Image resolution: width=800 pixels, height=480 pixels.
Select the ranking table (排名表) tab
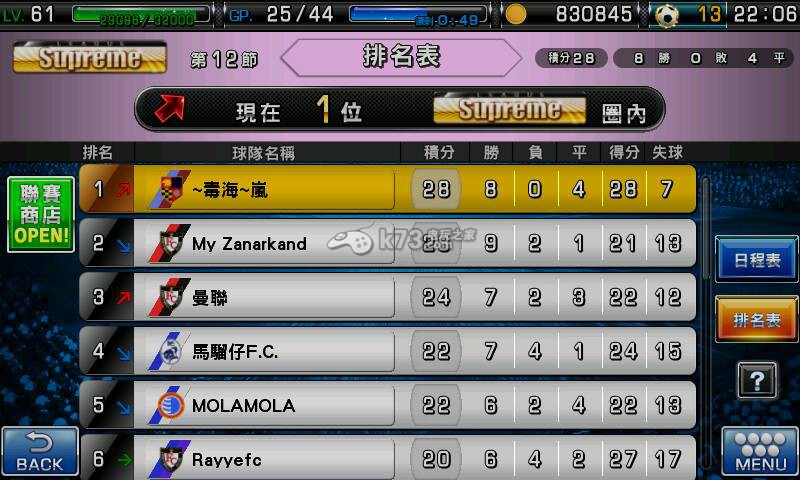[x=756, y=320]
